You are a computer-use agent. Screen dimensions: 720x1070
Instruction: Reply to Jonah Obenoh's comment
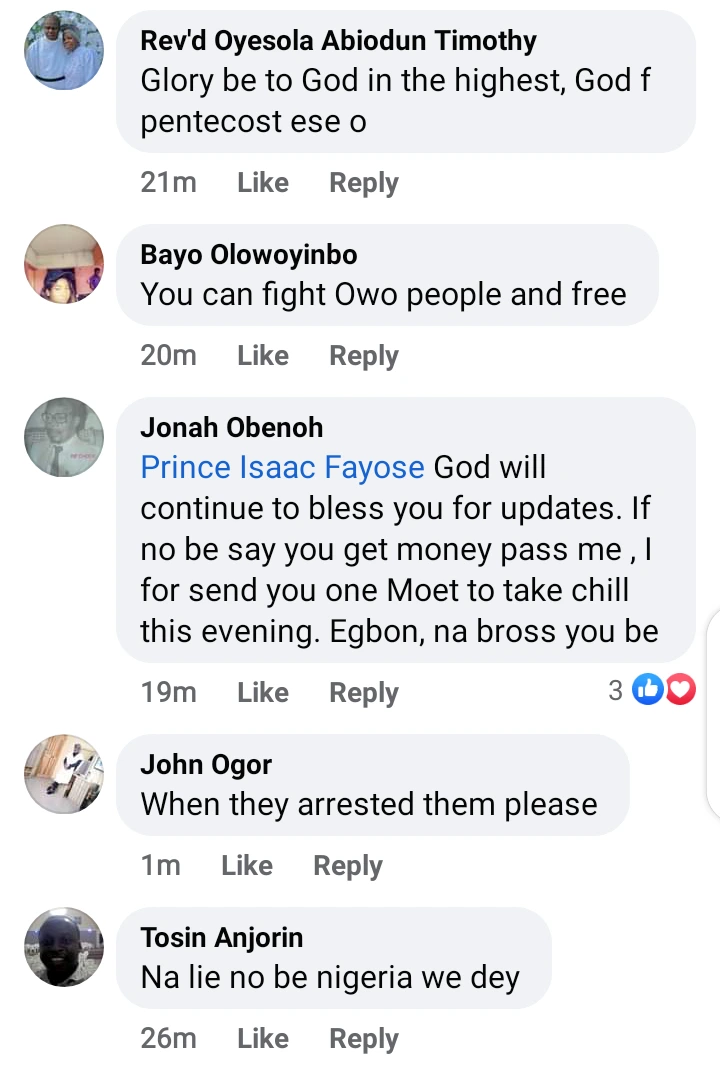coord(364,692)
